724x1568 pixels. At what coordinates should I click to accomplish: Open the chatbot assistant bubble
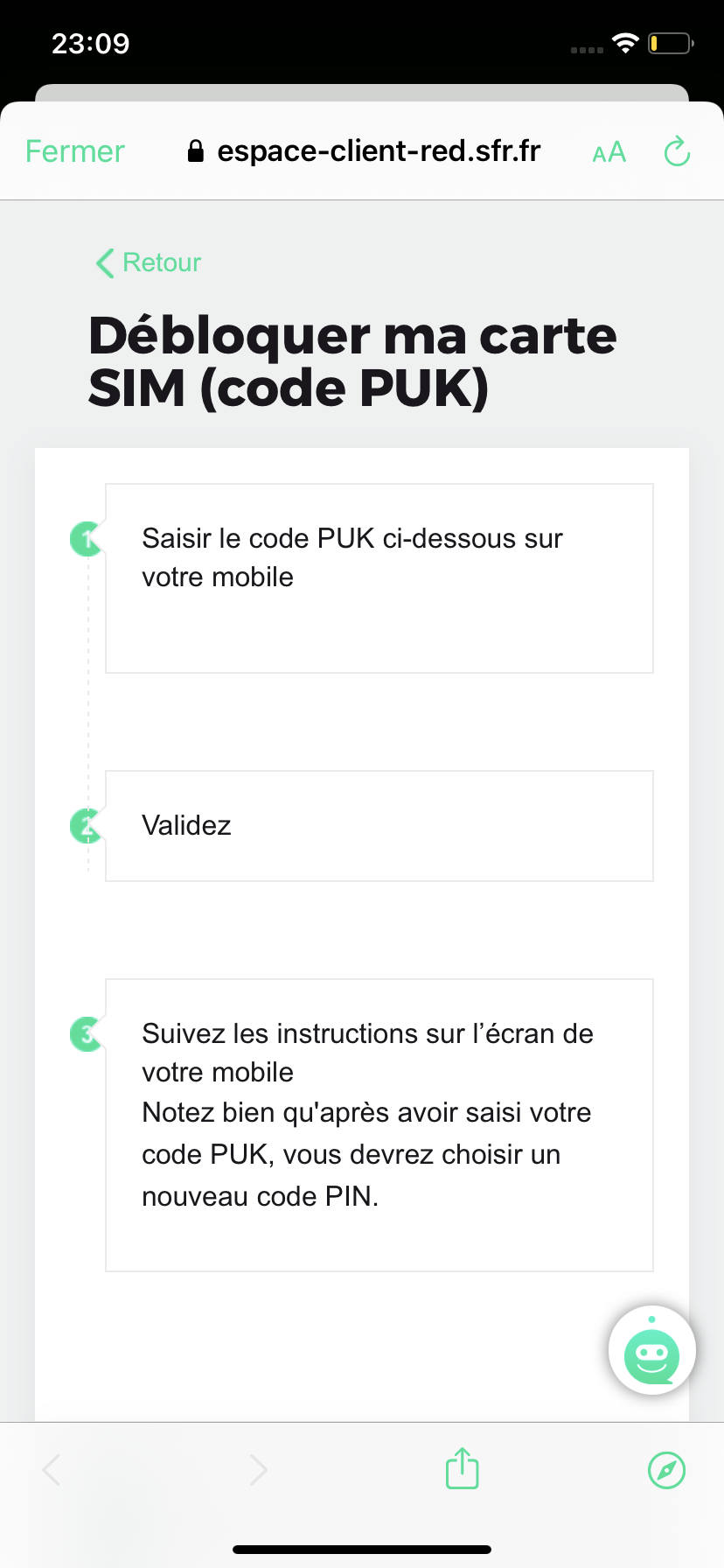click(x=652, y=1351)
